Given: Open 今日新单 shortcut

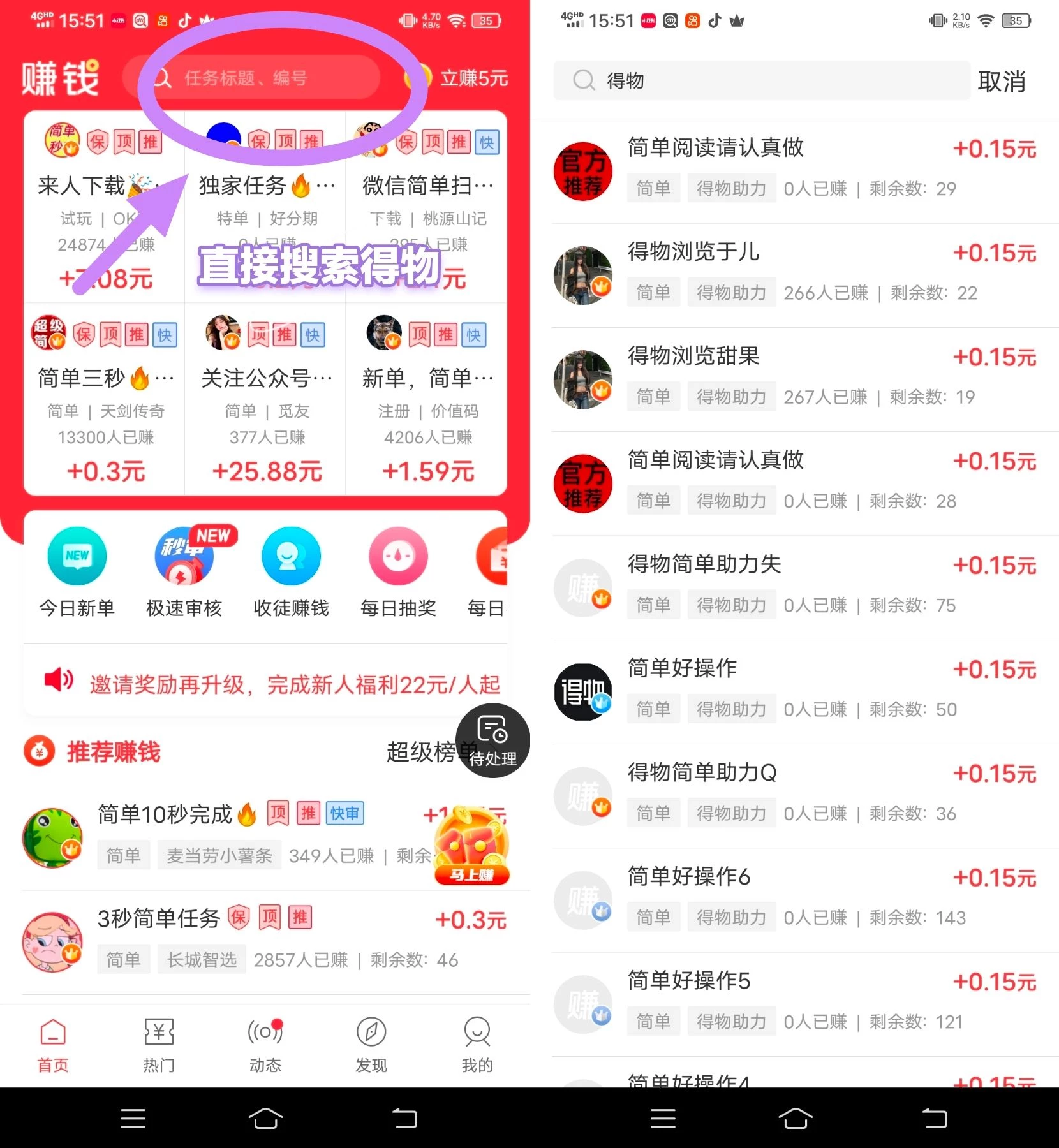Looking at the screenshot, I should click(77, 572).
